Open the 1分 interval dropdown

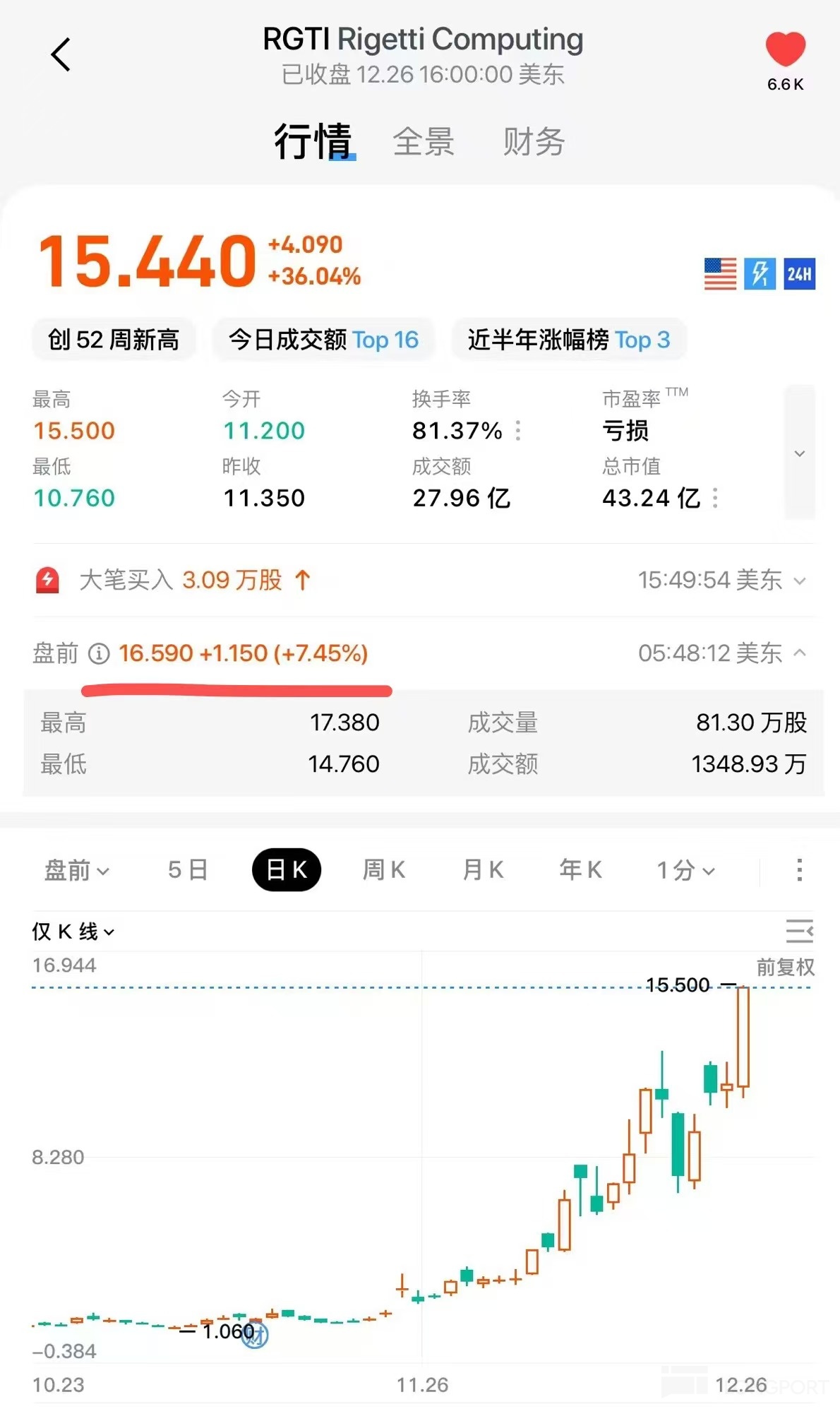pos(685,870)
